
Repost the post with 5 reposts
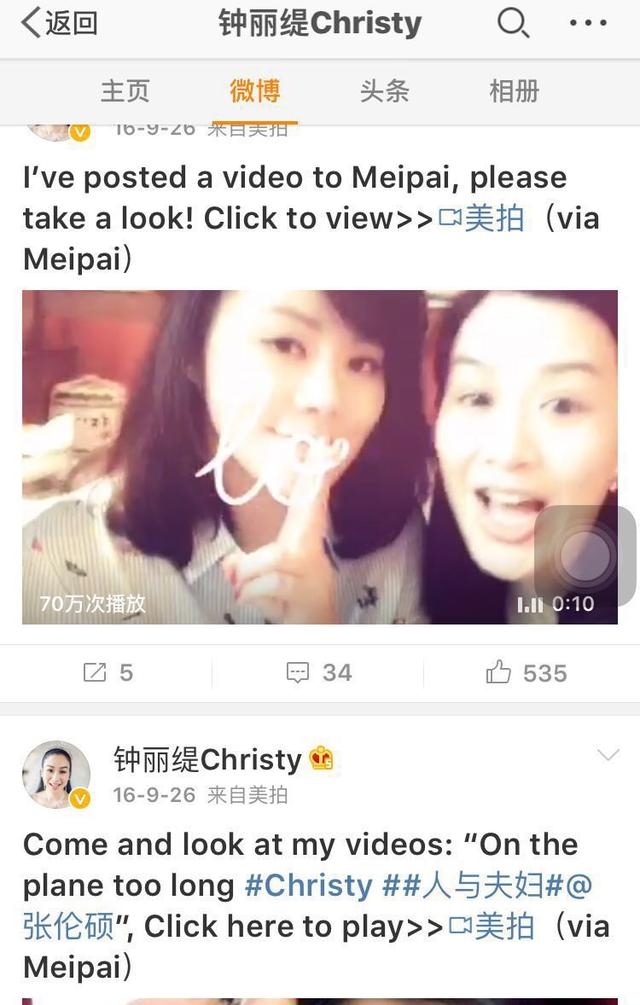107,673
